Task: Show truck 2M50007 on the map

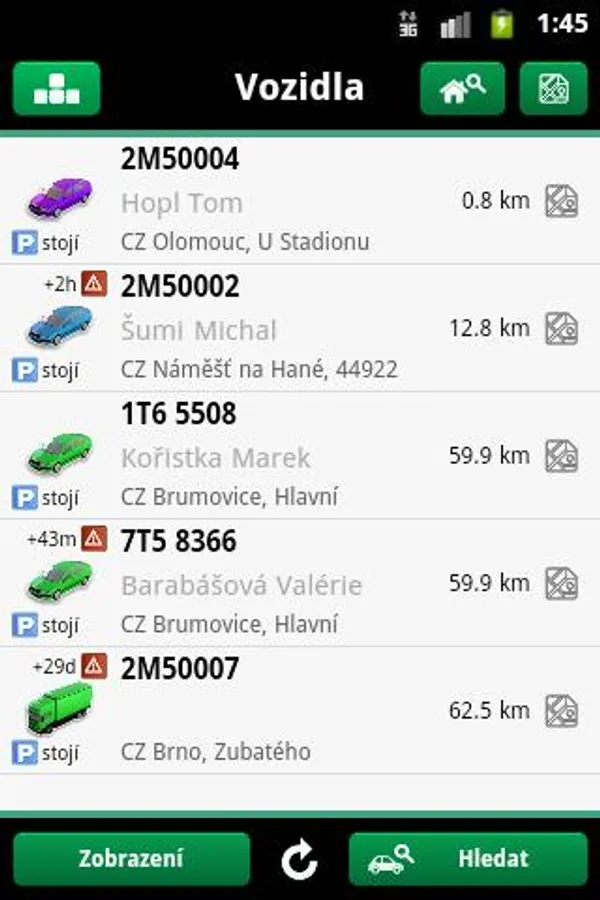Action: (x=562, y=711)
